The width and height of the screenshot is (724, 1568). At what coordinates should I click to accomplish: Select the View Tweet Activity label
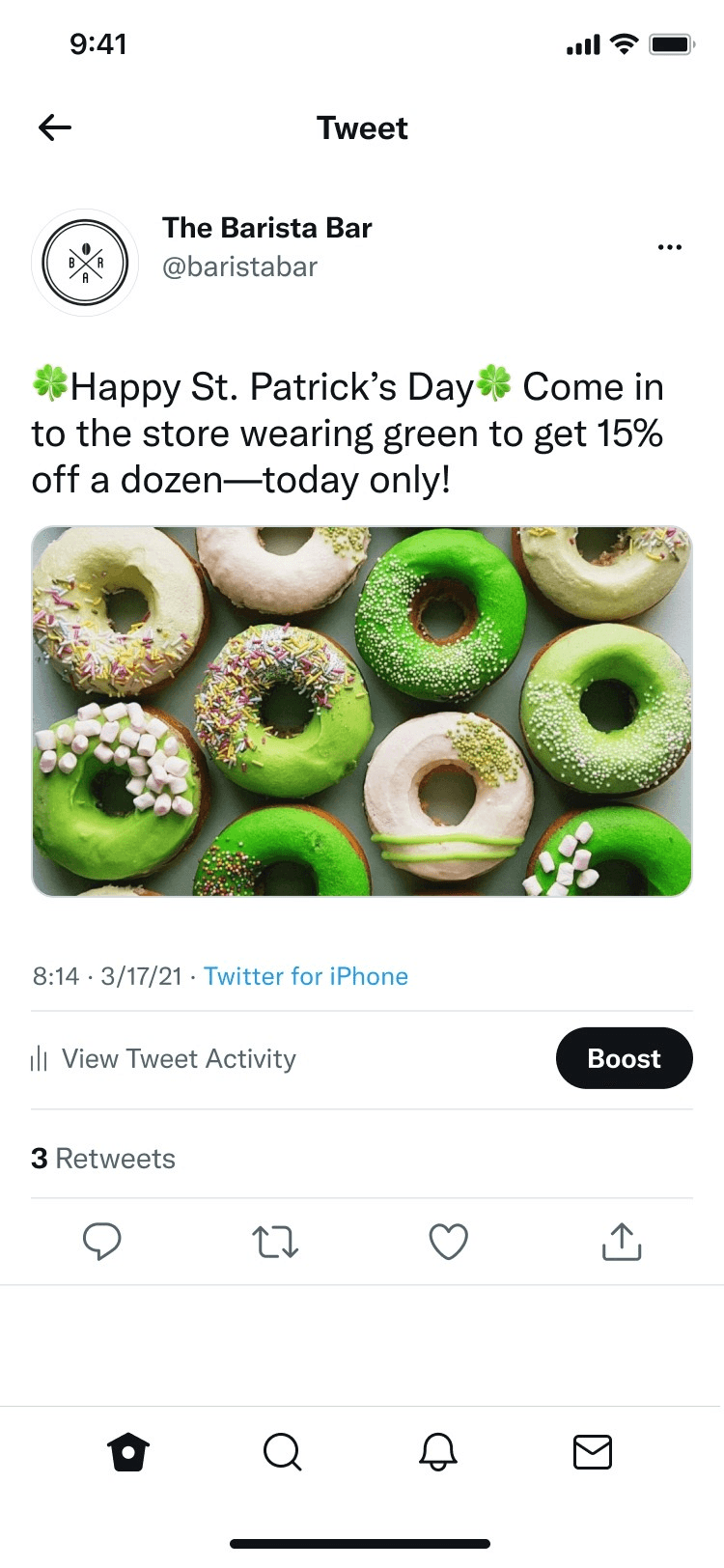click(179, 1058)
